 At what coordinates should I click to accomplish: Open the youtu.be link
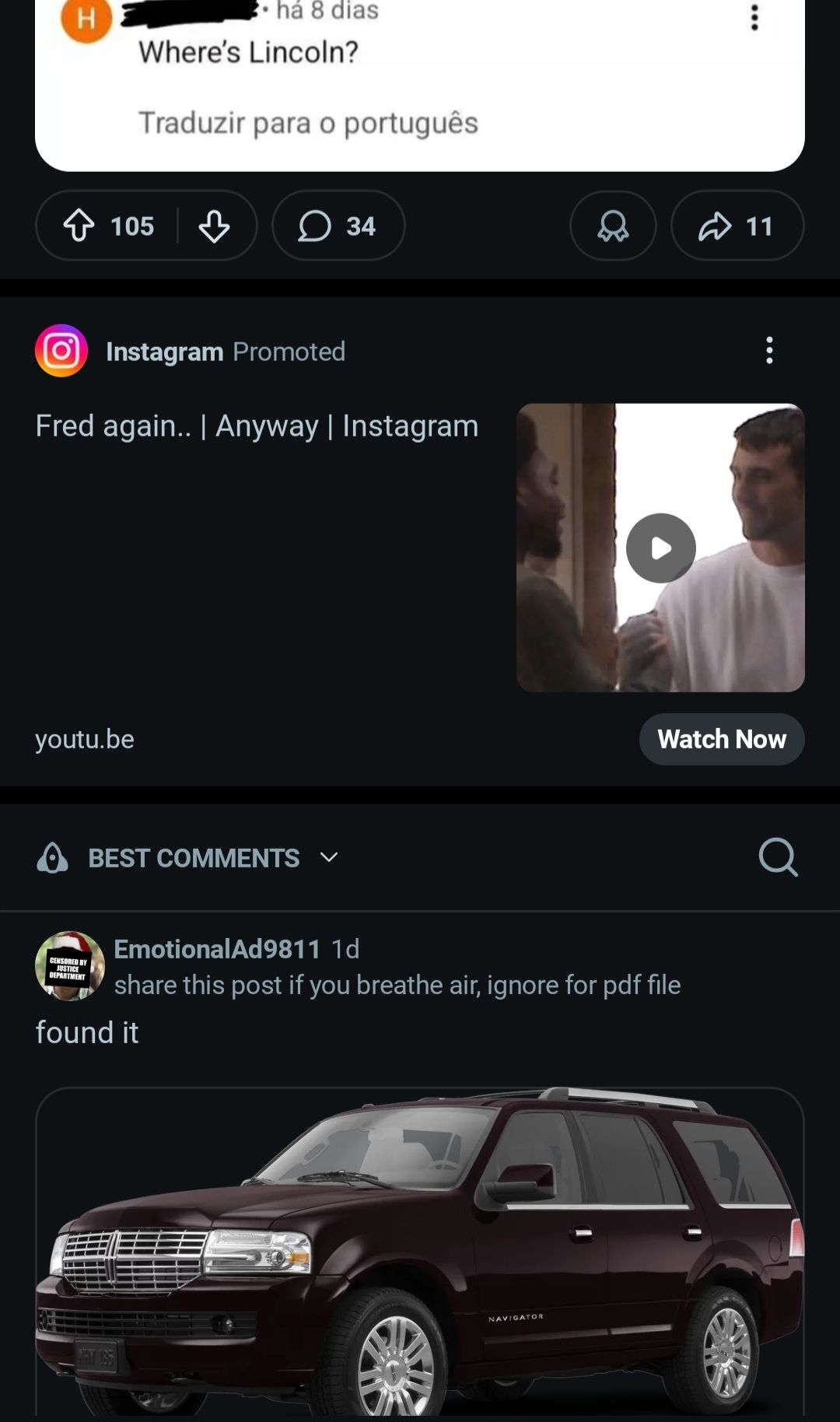click(85, 739)
